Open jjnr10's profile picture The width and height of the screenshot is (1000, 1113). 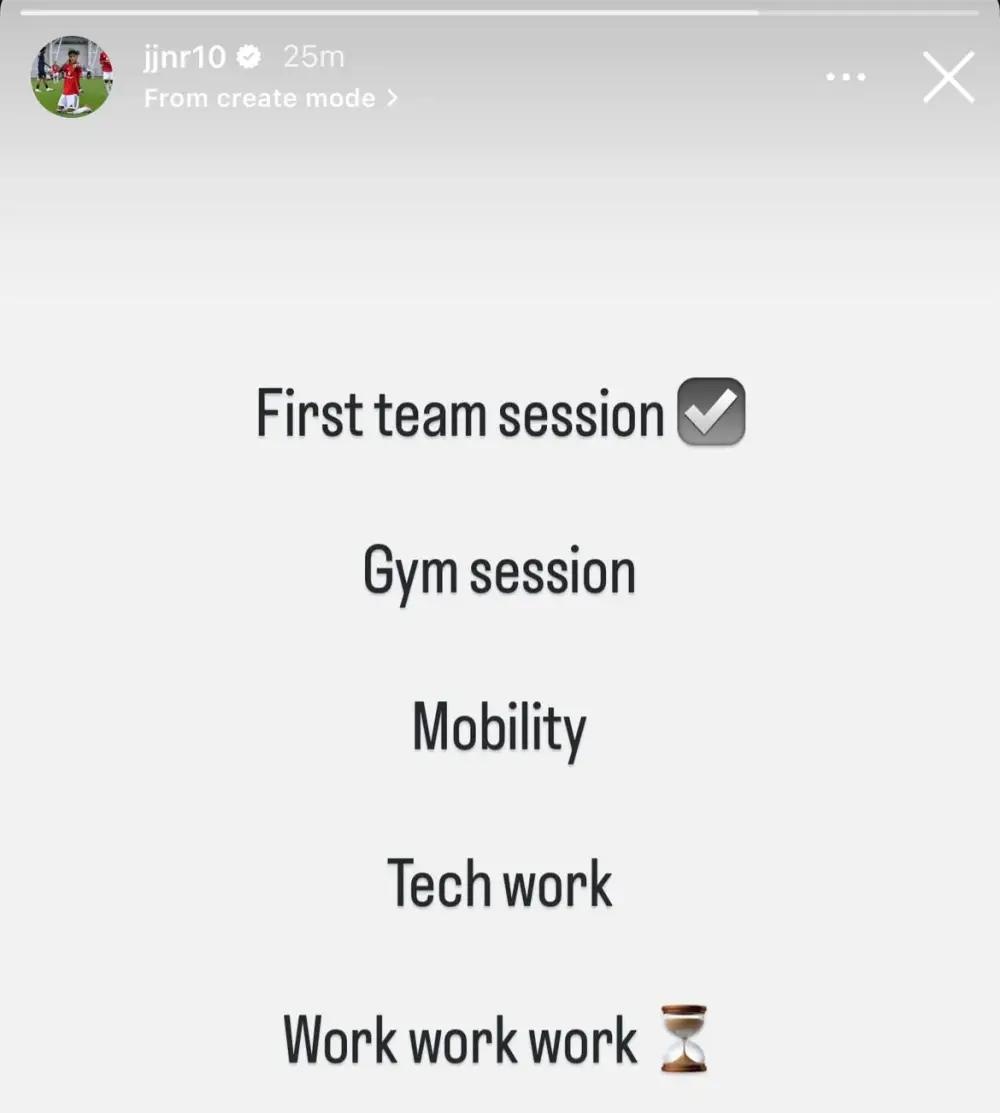click(x=71, y=77)
